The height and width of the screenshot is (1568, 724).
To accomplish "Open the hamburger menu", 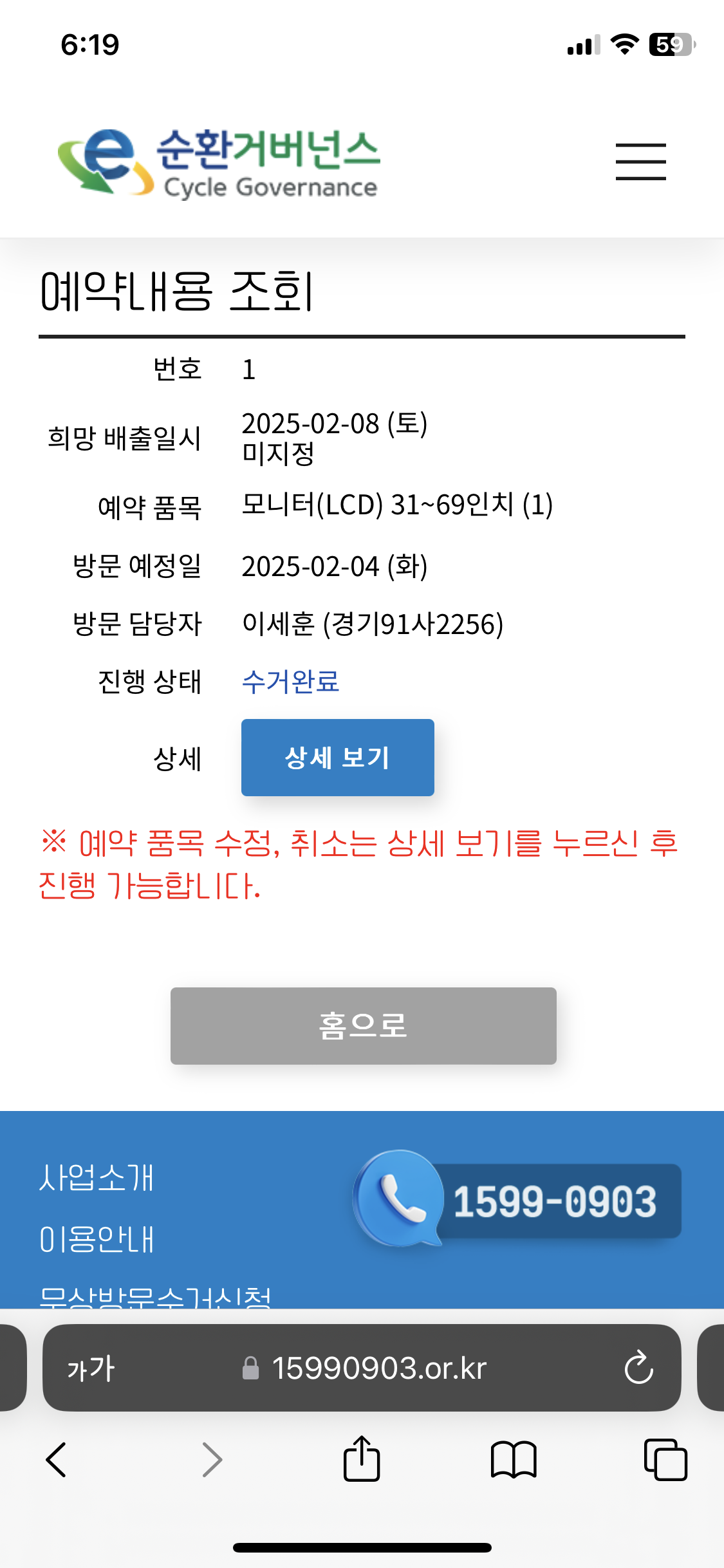I will coord(640,162).
